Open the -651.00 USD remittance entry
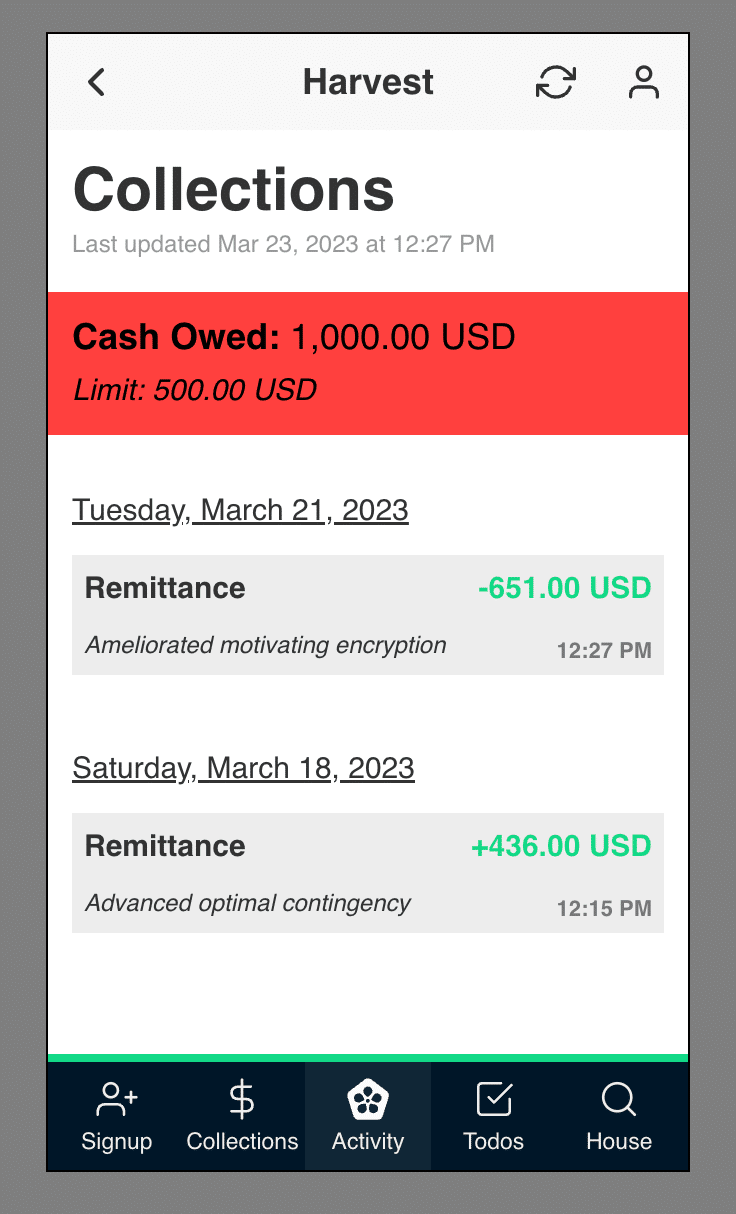The width and height of the screenshot is (736, 1214). click(368, 615)
